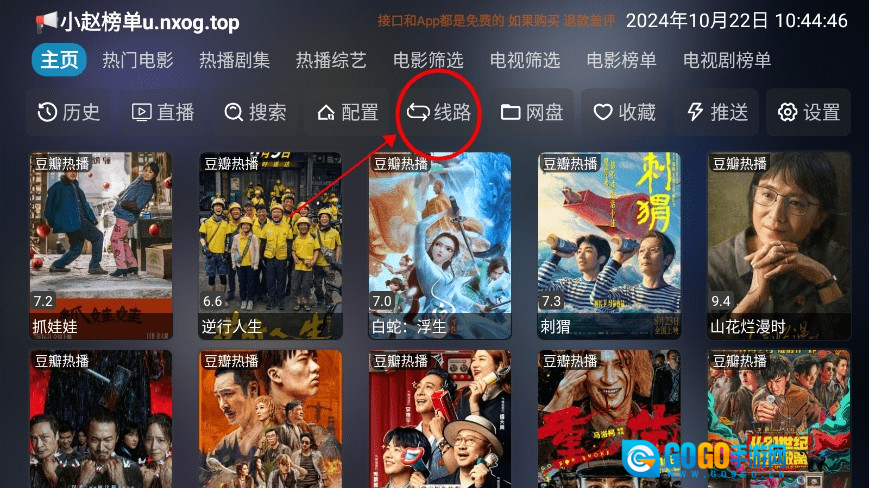This screenshot has height=488, width=869.
Task: Tap the 直播 live button
Action: [x=163, y=112]
